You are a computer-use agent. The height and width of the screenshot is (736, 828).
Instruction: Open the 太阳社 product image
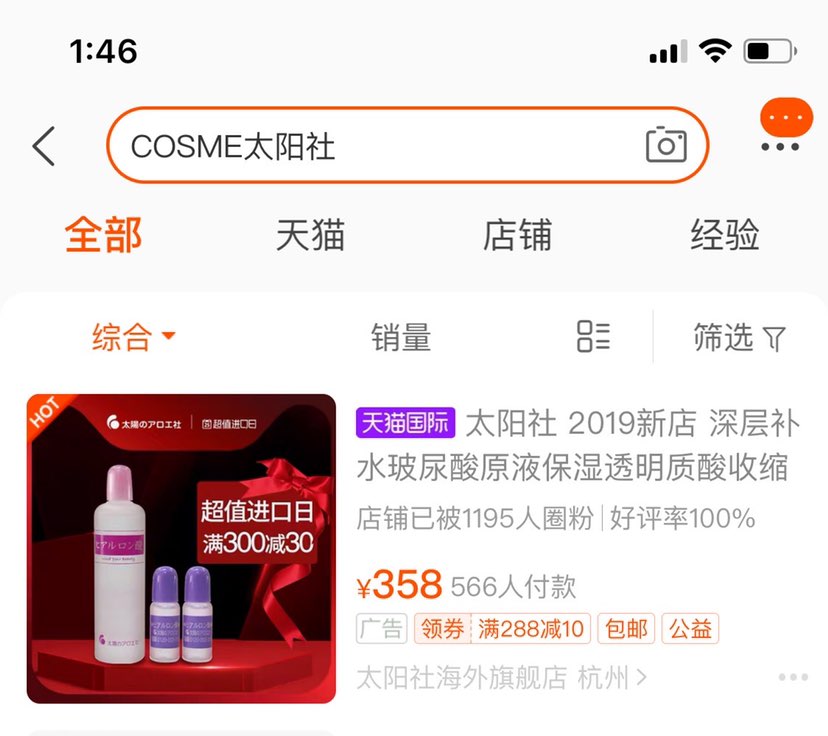click(x=181, y=548)
